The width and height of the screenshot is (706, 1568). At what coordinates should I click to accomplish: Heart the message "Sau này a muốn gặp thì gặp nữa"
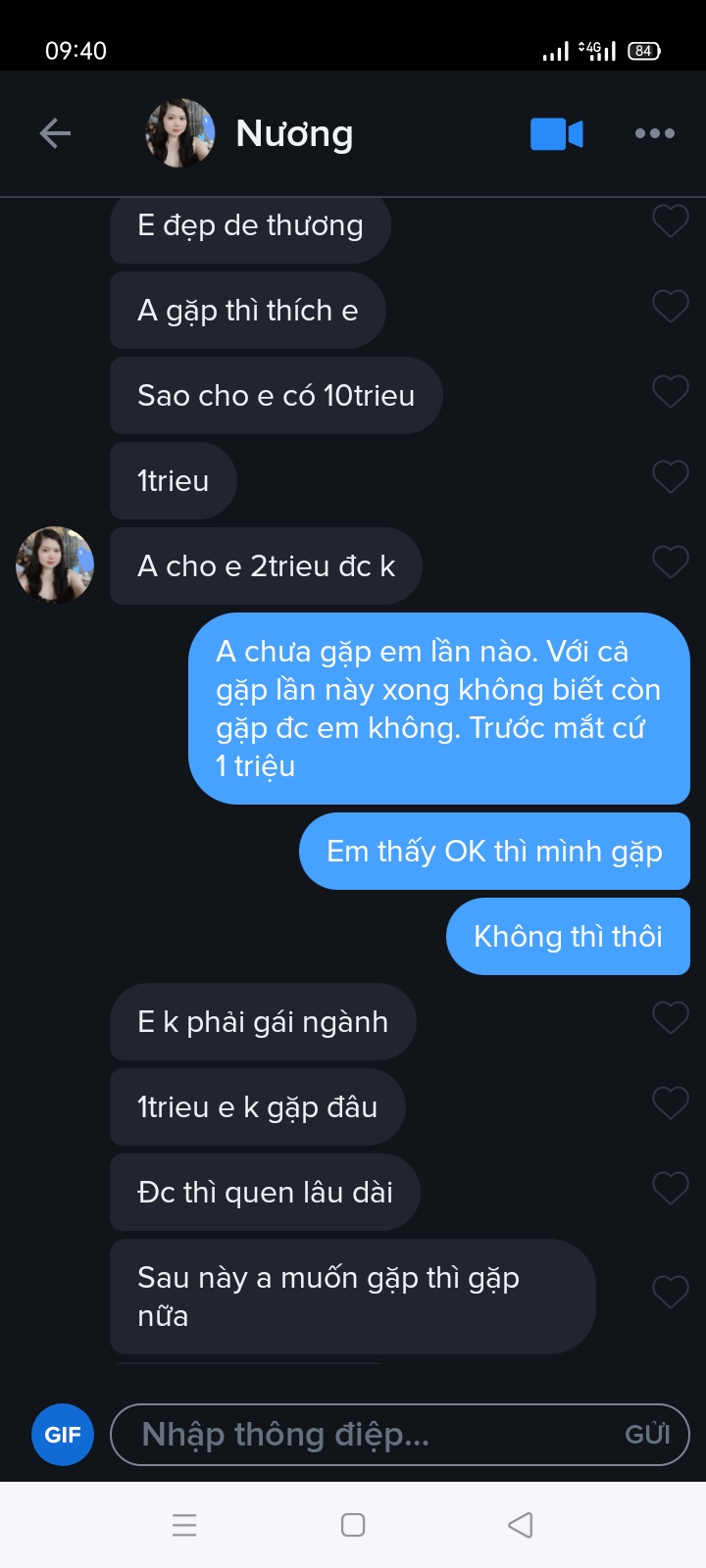[671, 1293]
